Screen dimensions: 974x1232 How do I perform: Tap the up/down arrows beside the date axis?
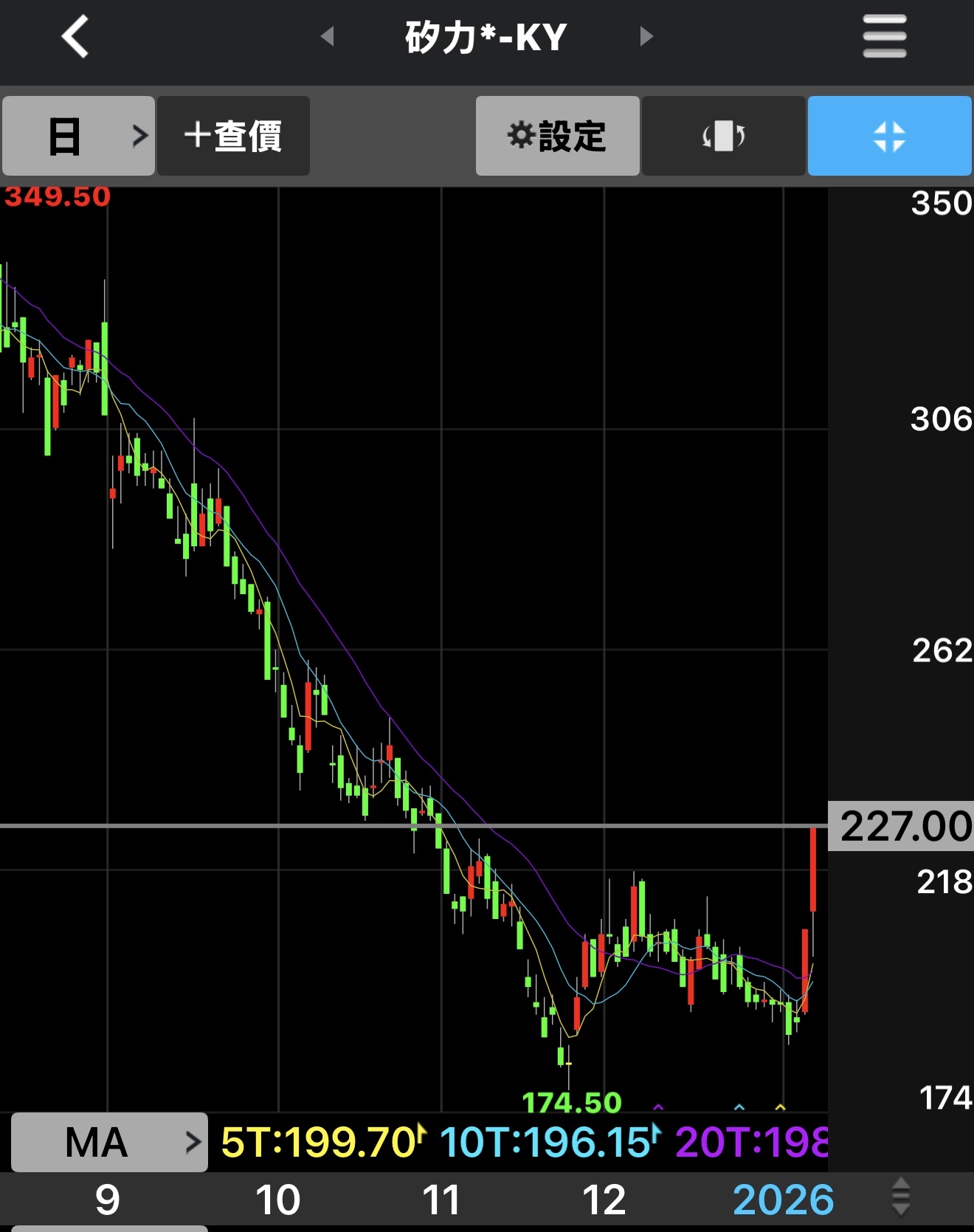coord(901,1197)
